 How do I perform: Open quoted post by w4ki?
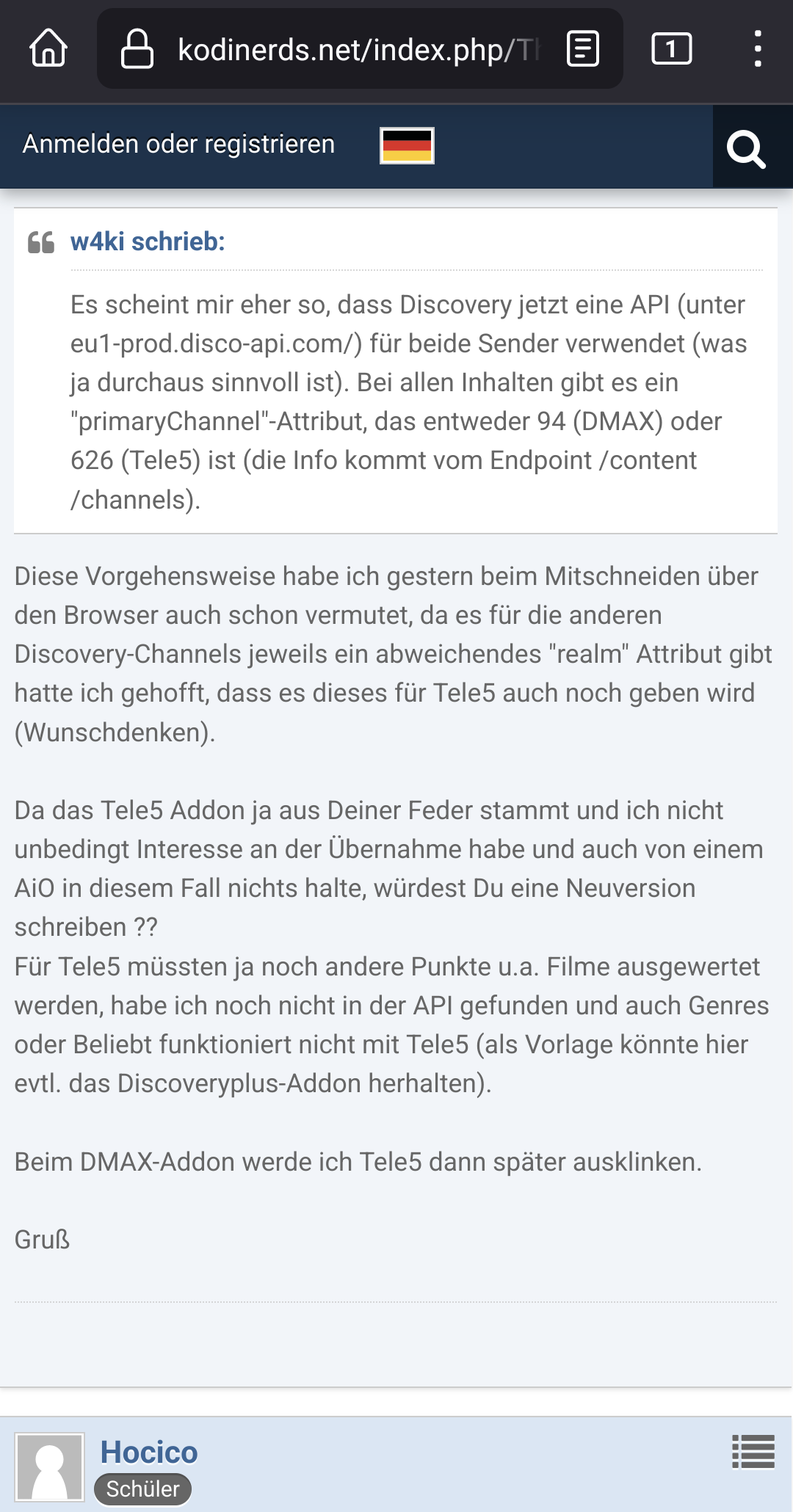pos(148,241)
